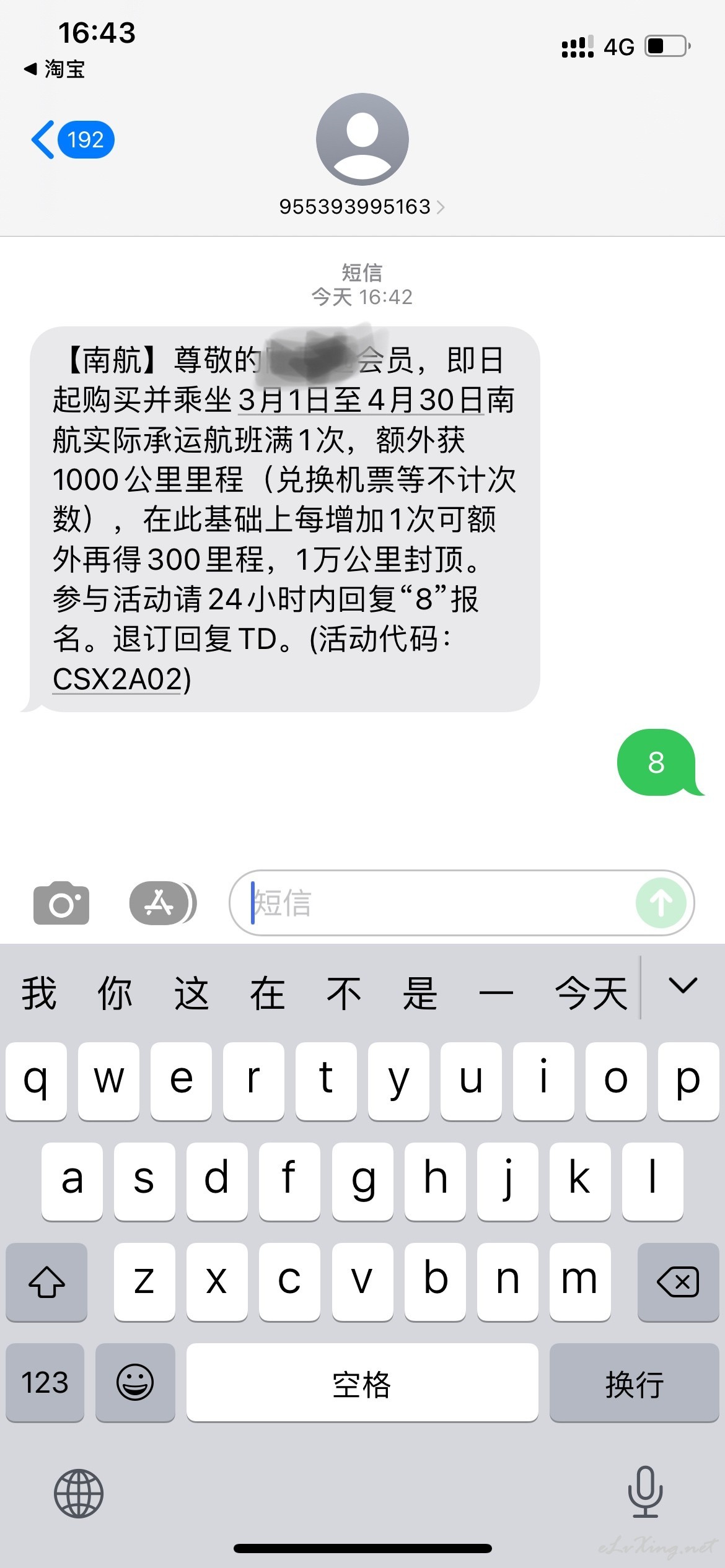Open the camera to attach a photo
The image size is (725, 1568).
pyautogui.click(x=61, y=903)
